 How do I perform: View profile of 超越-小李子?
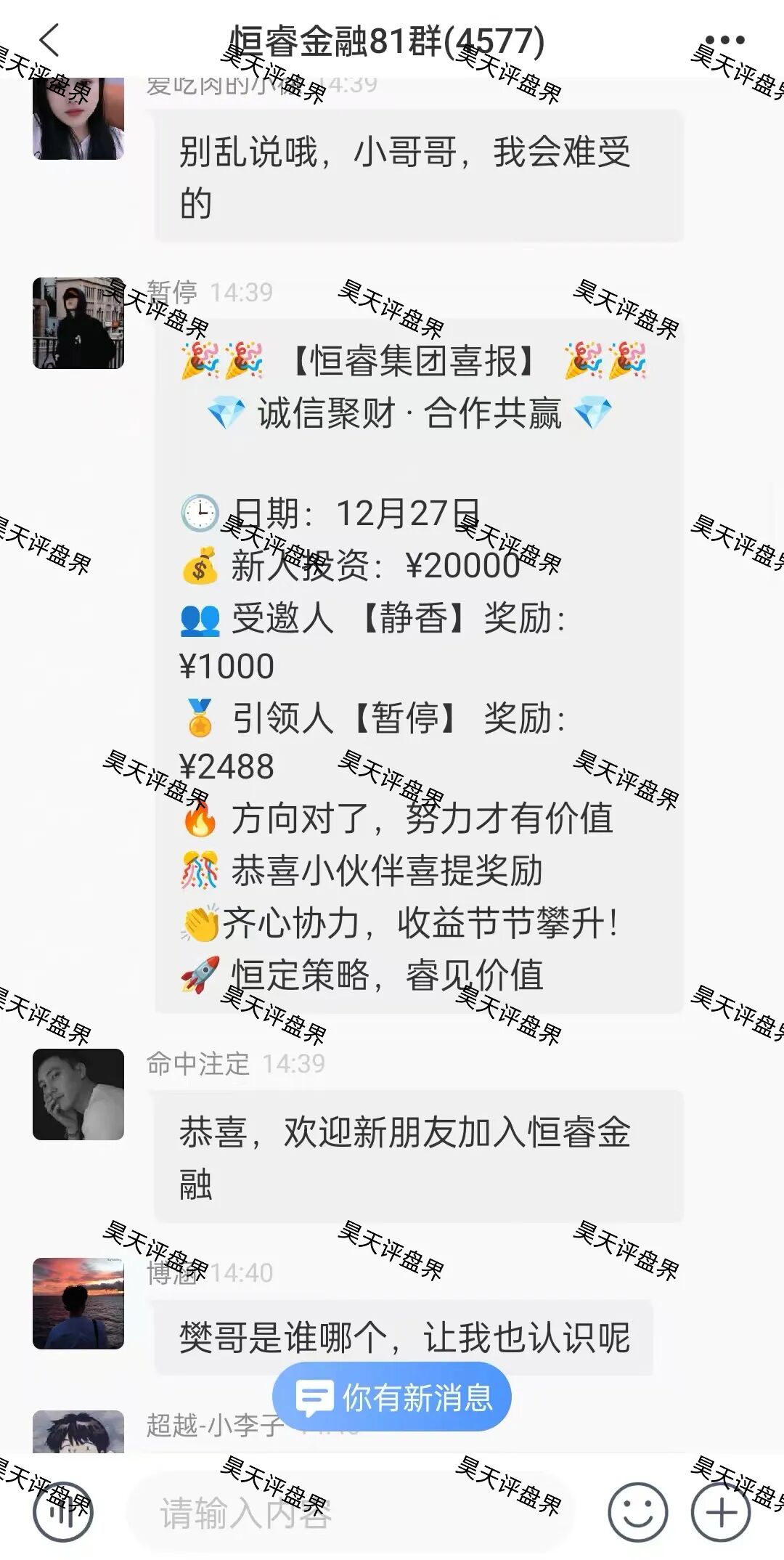tap(78, 1432)
